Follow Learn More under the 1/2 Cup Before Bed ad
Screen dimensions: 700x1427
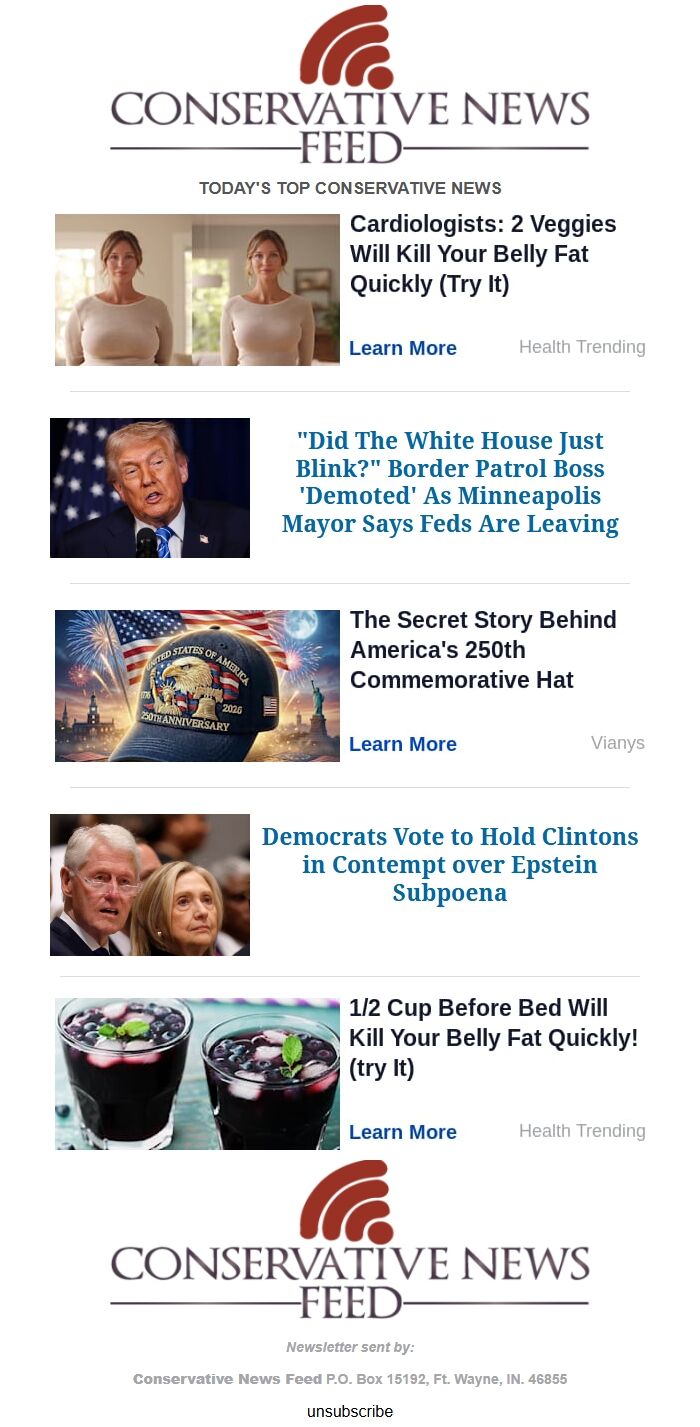point(402,1132)
